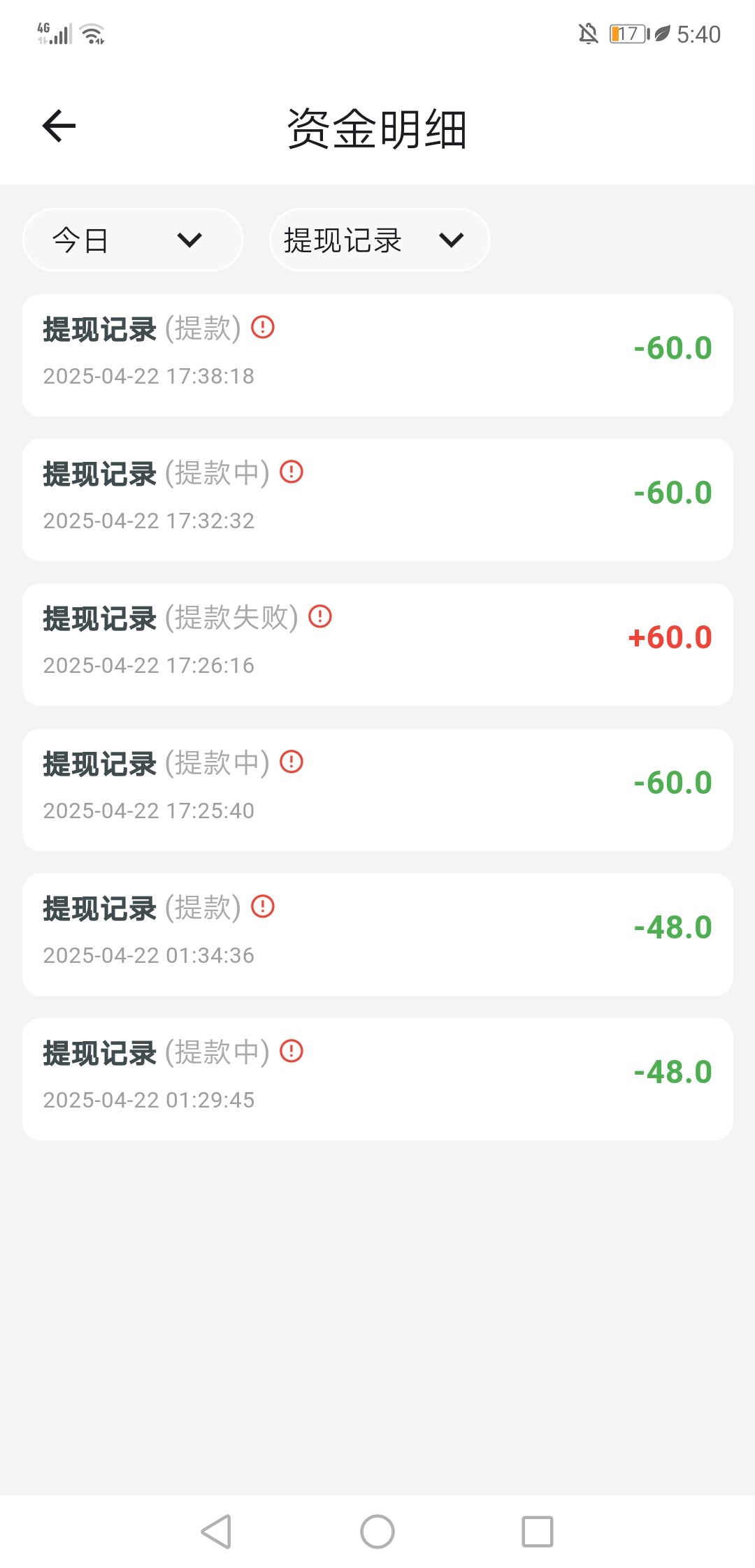The height and width of the screenshot is (1568, 755).
Task: Go back from 资金明细 page
Action: [59, 126]
